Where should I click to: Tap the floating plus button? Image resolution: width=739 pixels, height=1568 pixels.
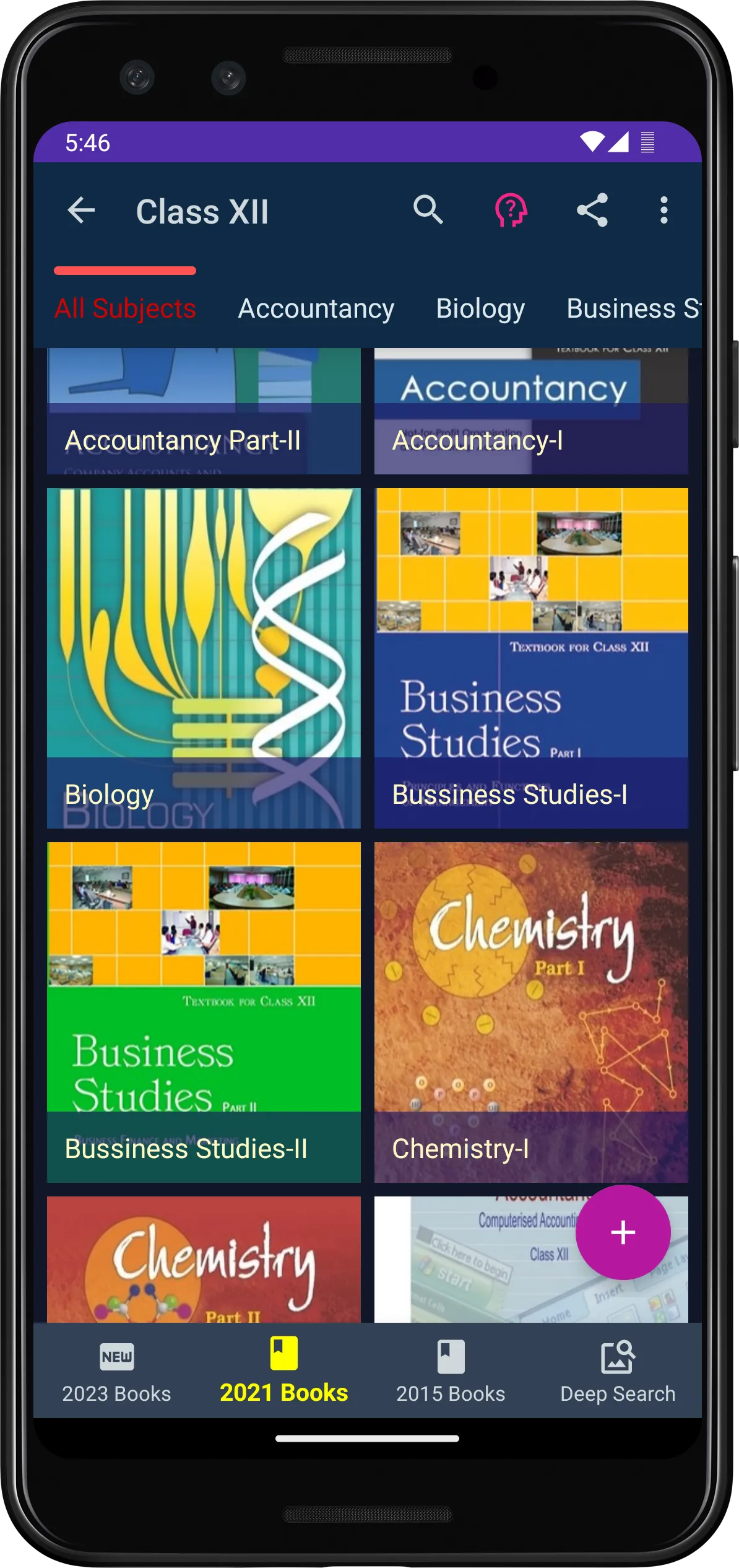pos(623,1232)
